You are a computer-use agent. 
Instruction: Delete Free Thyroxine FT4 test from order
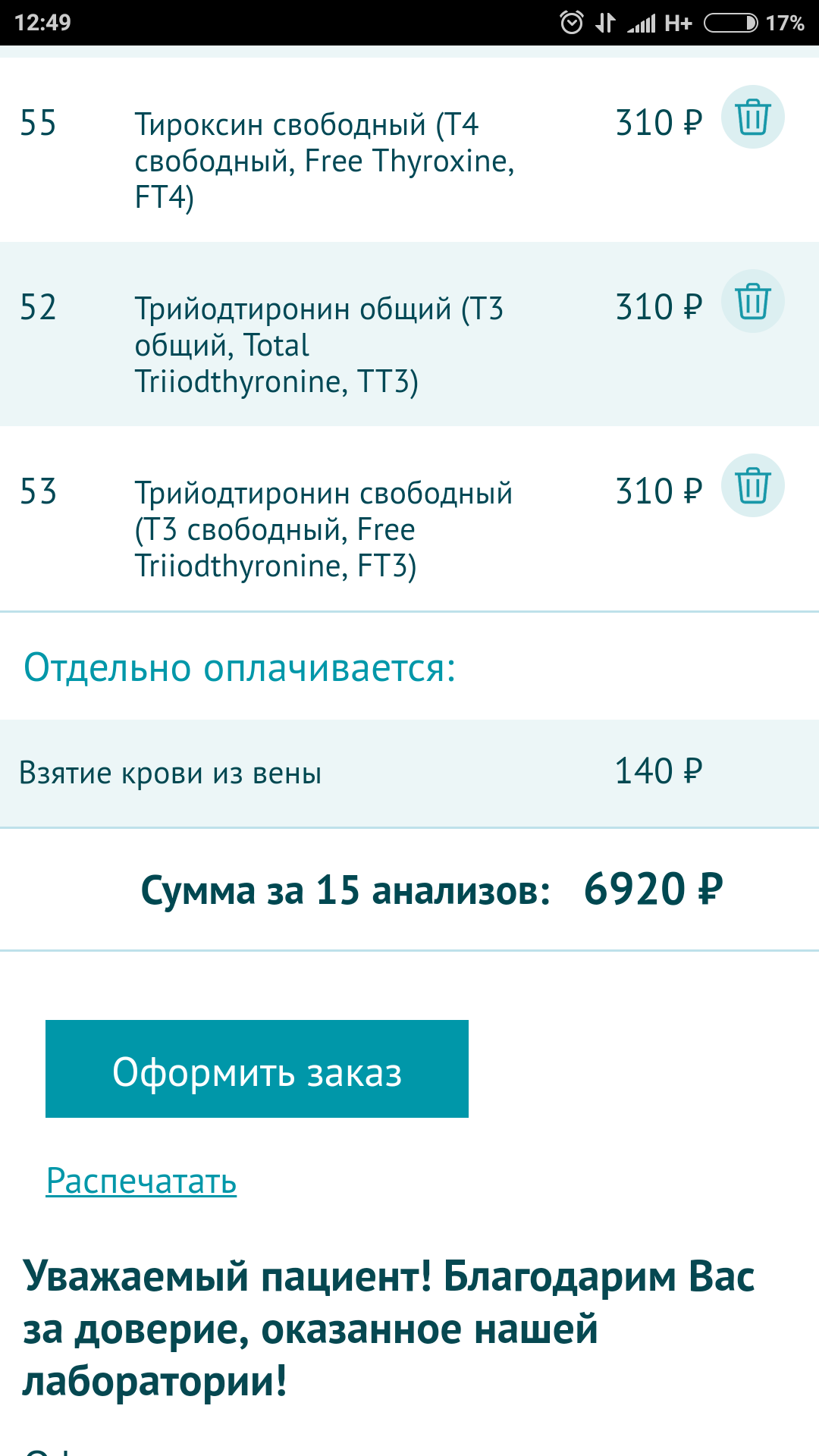[752, 118]
